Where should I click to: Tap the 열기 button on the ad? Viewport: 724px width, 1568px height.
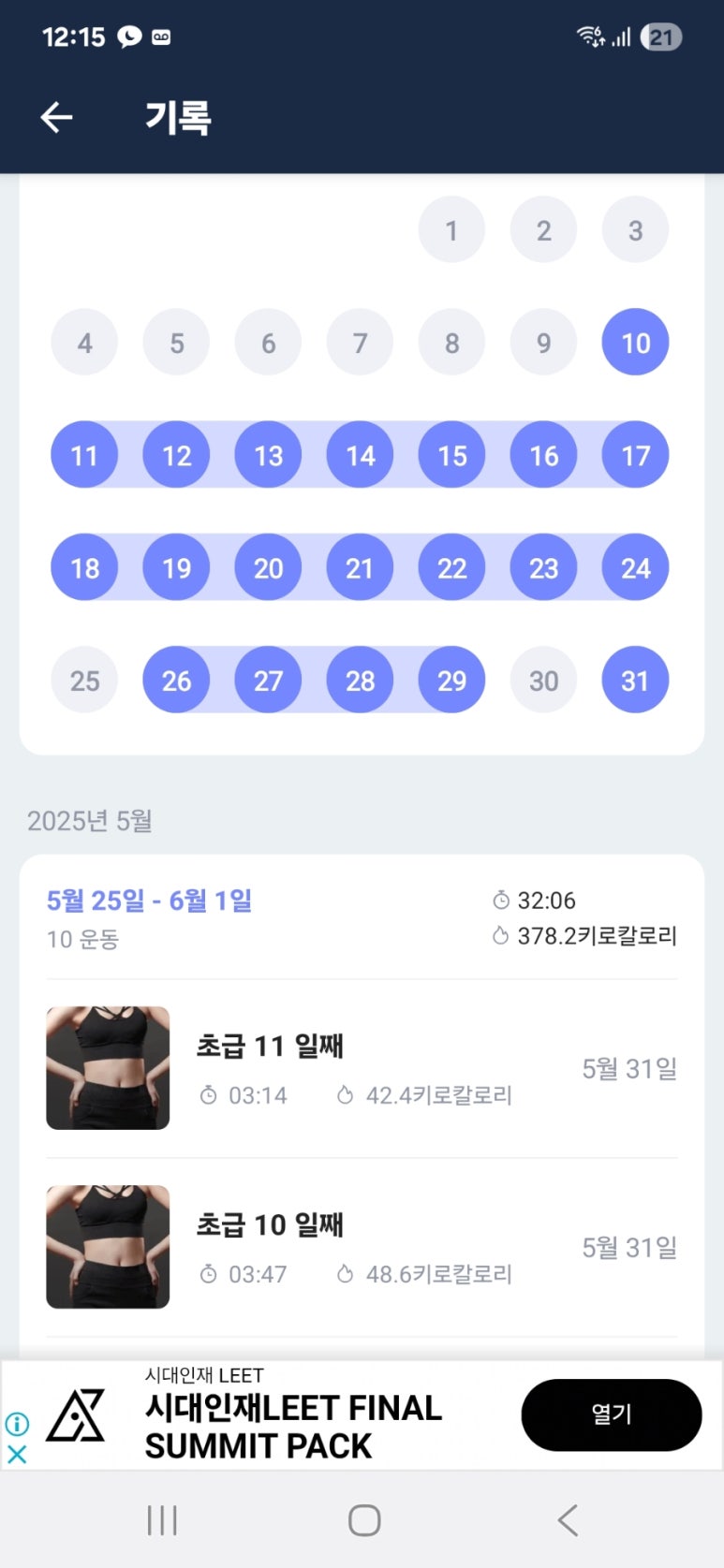point(611,1414)
